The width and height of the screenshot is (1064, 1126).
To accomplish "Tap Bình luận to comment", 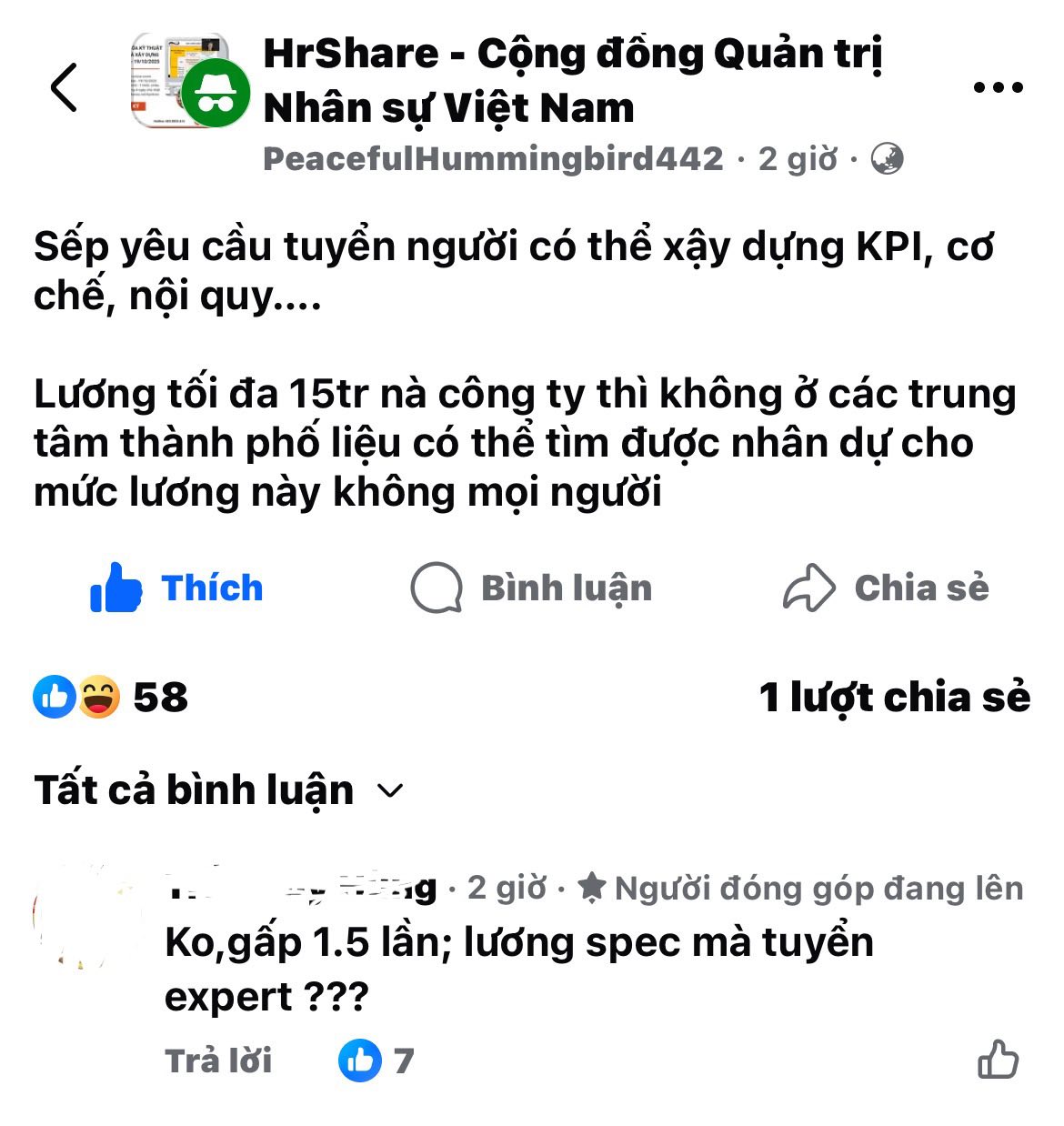I will (532, 588).
